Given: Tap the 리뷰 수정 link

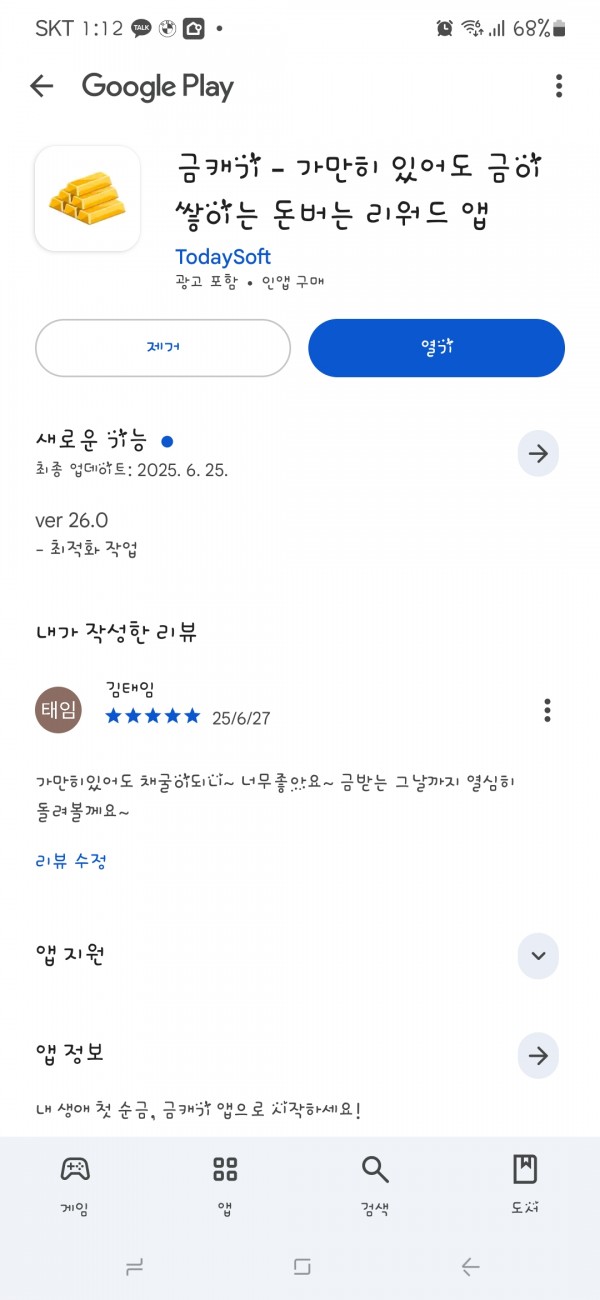Looking at the screenshot, I should pyautogui.click(x=71, y=860).
